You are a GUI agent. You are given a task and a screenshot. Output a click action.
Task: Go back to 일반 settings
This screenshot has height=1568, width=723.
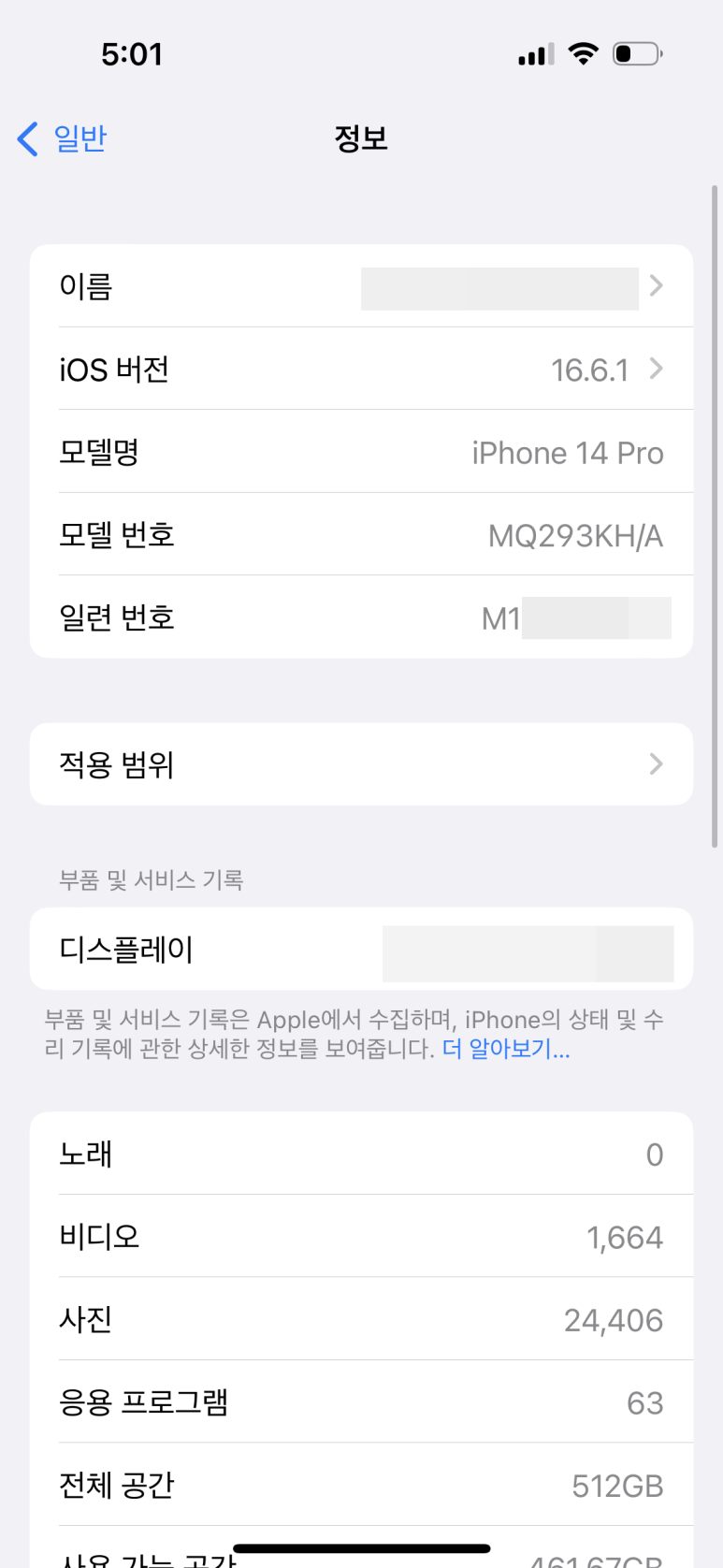tap(63, 138)
